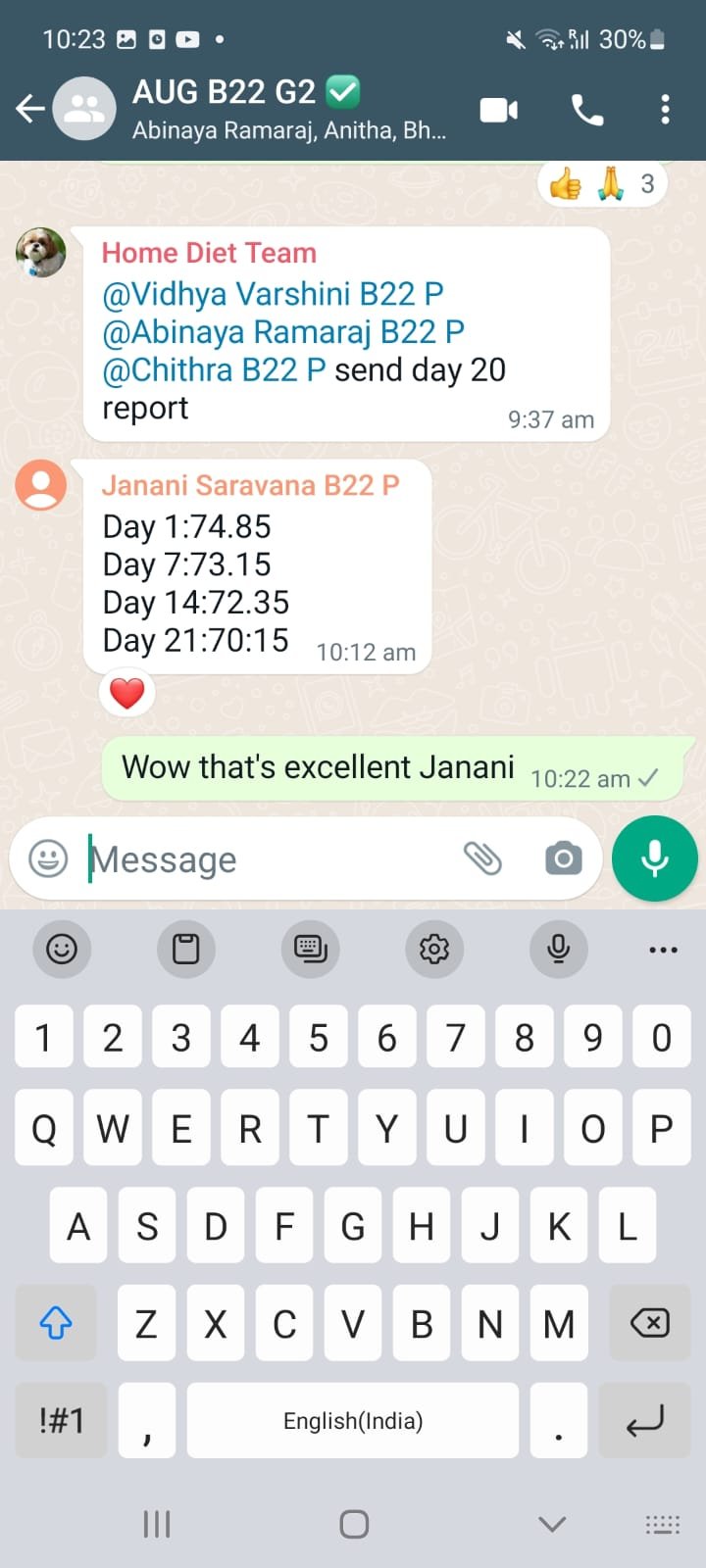Start a group voice call

(x=586, y=110)
